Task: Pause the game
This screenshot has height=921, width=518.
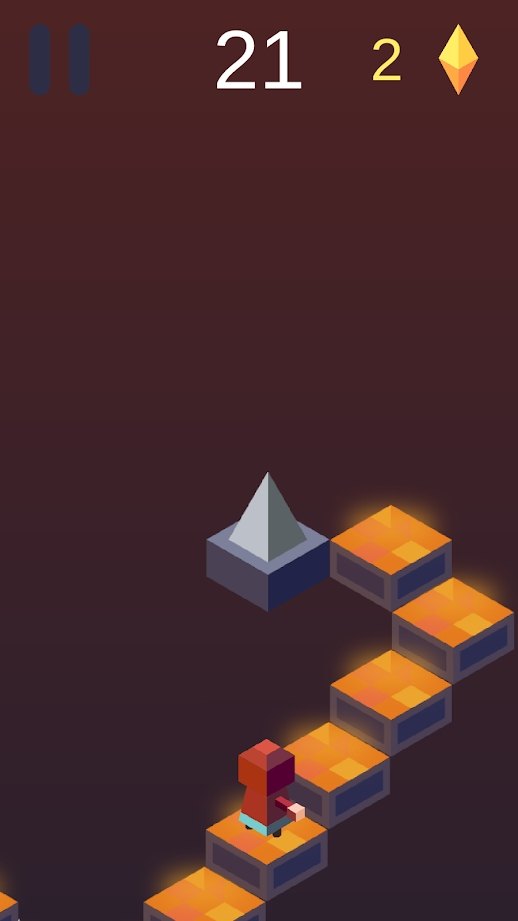Action: tap(59, 59)
